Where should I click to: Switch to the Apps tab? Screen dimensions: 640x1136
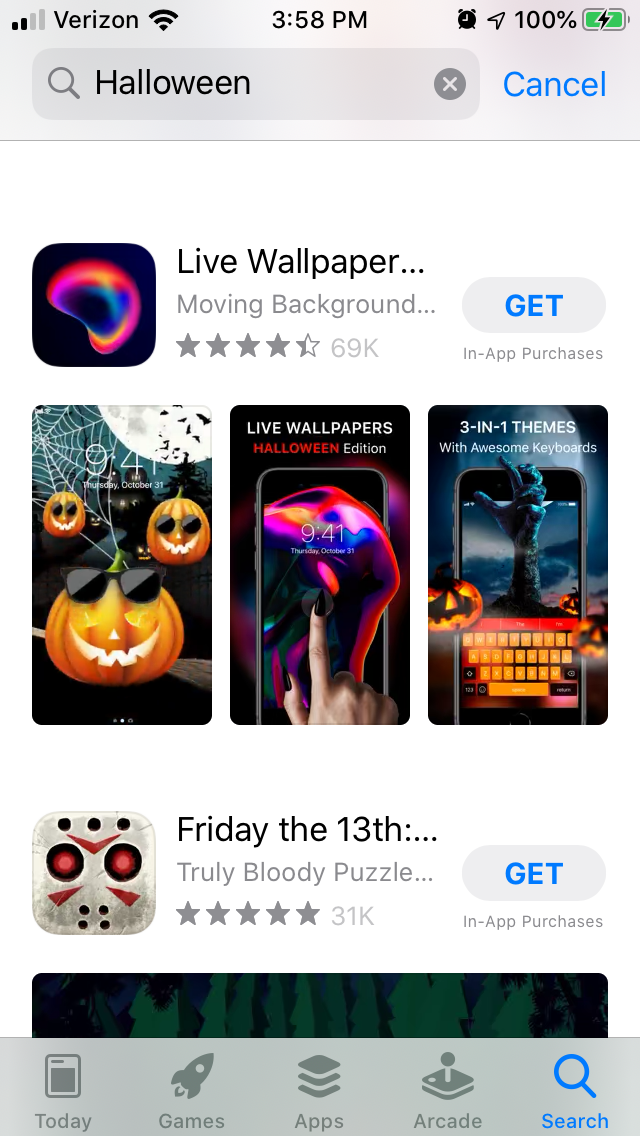tap(319, 1090)
